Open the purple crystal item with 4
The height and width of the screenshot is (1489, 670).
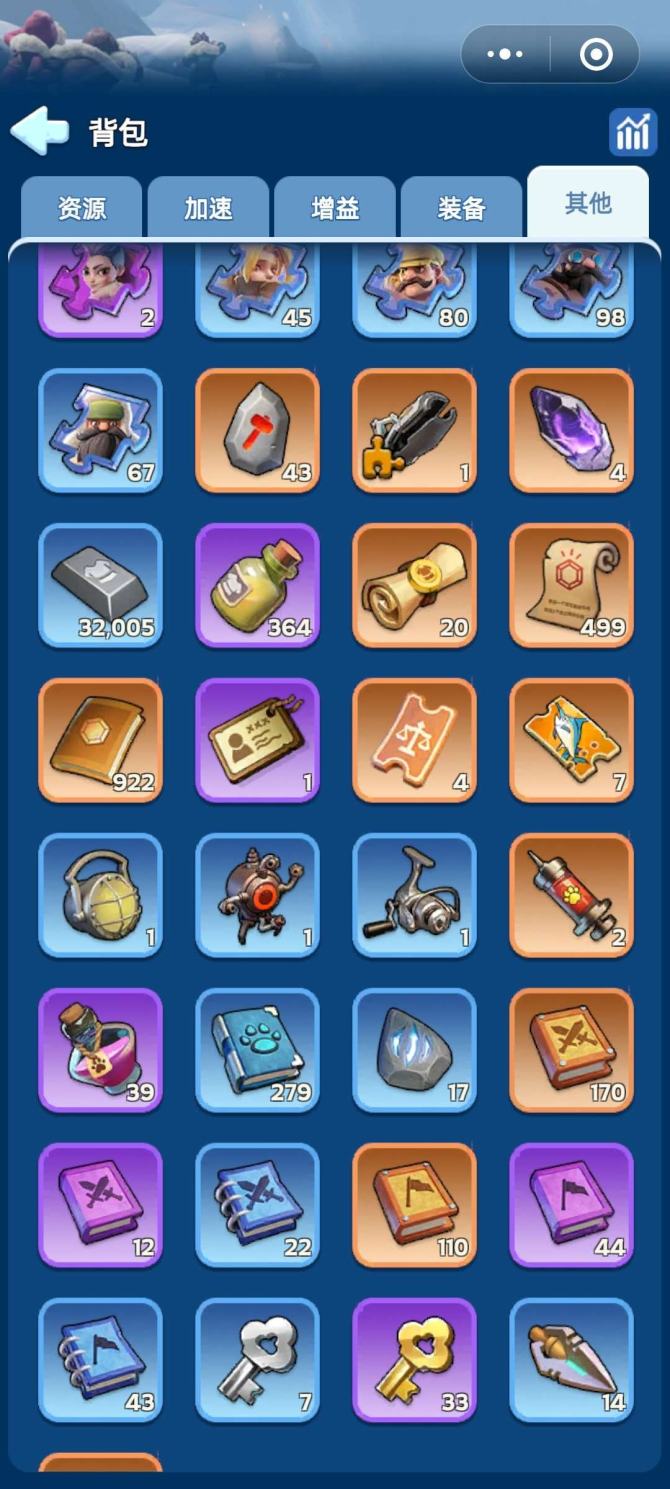tap(571, 430)
